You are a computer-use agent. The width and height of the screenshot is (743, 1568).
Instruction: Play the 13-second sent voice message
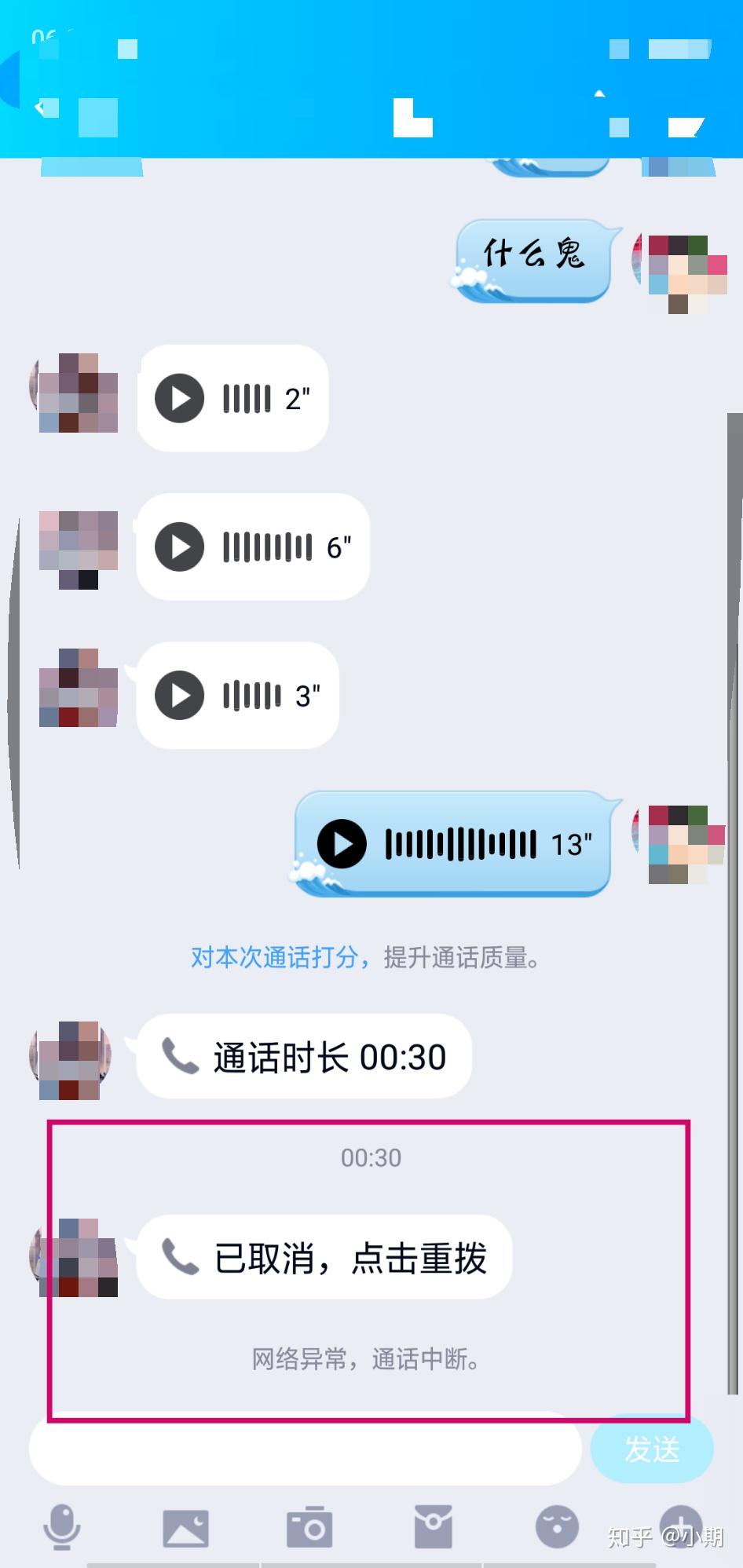340,843
